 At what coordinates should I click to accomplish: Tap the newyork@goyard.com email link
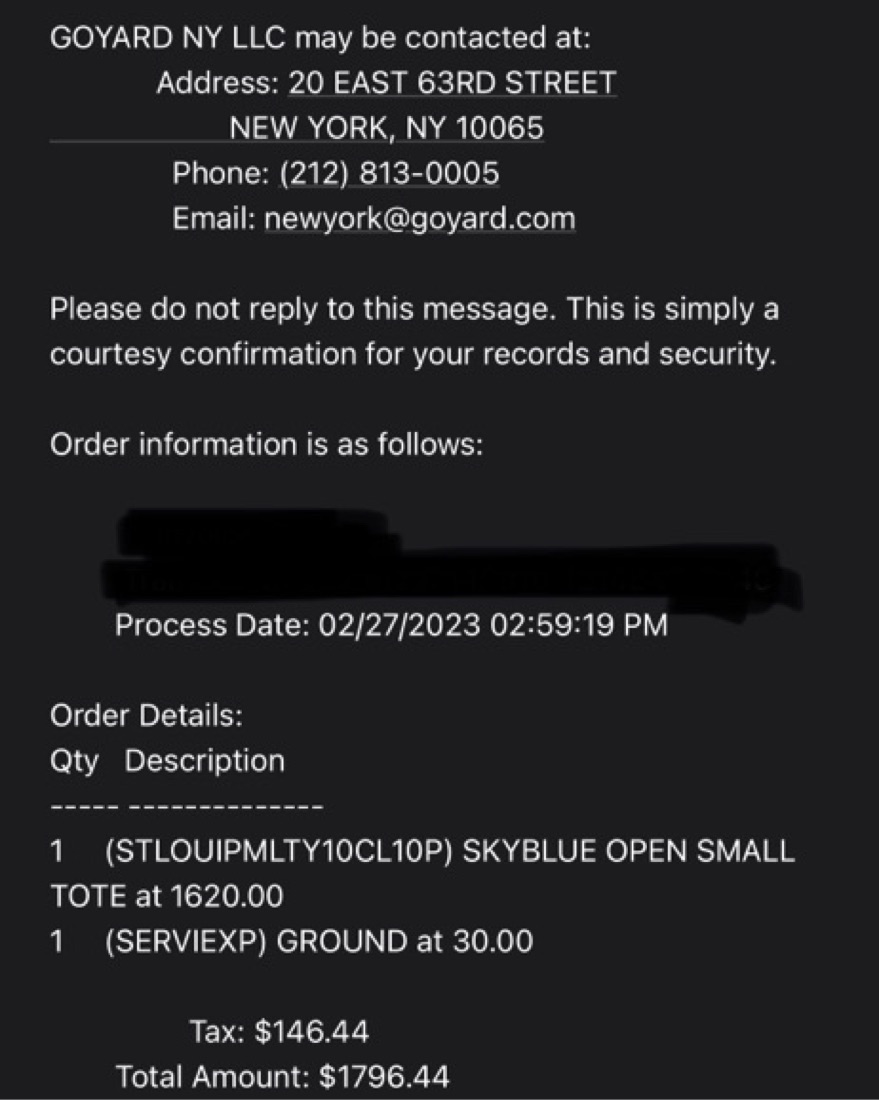point(419,219)
